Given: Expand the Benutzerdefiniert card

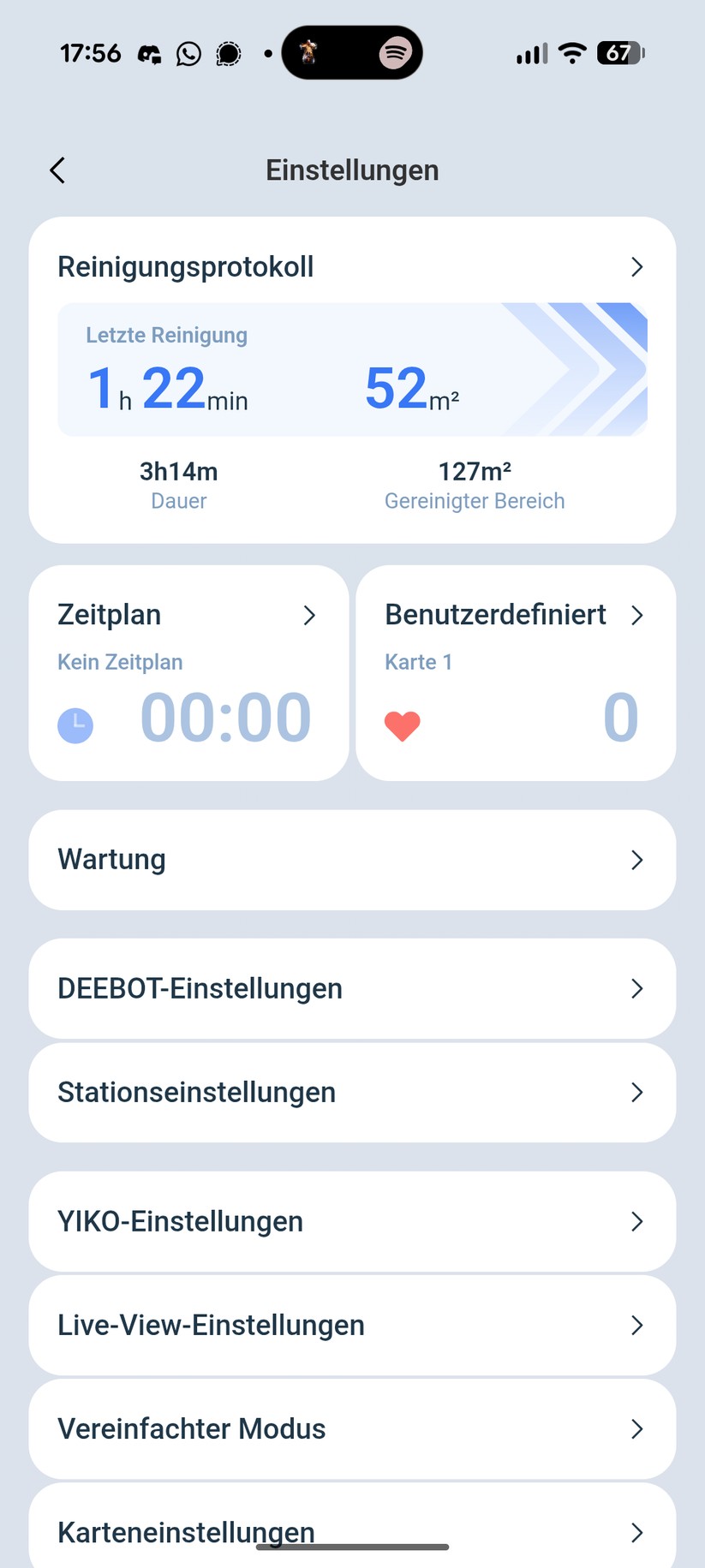Looking at the screenshot, I should 637,615.
